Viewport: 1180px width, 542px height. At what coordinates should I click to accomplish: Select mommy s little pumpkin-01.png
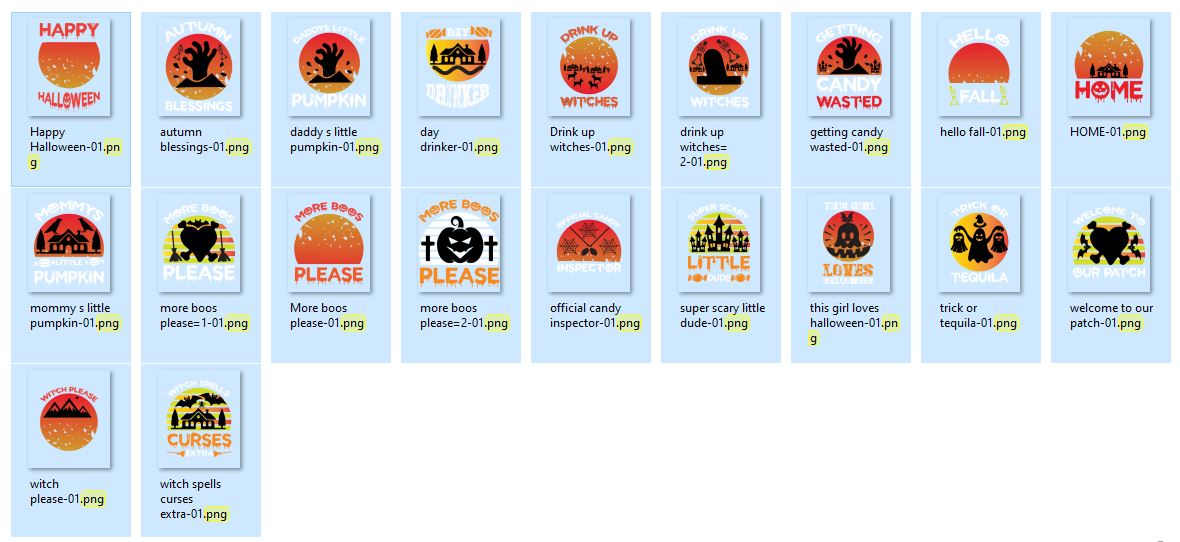(x=70, y=243)
